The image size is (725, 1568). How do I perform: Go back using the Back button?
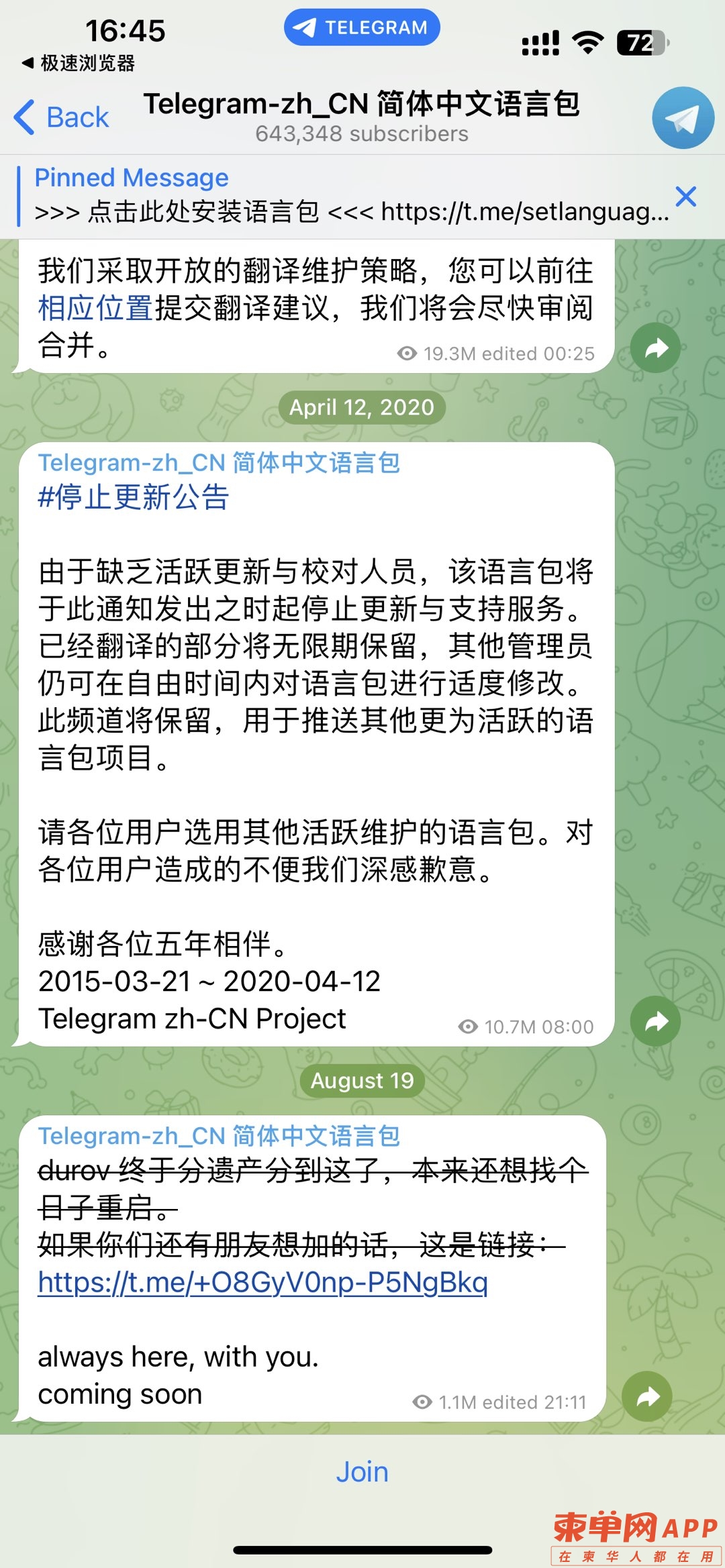[62, 117]
